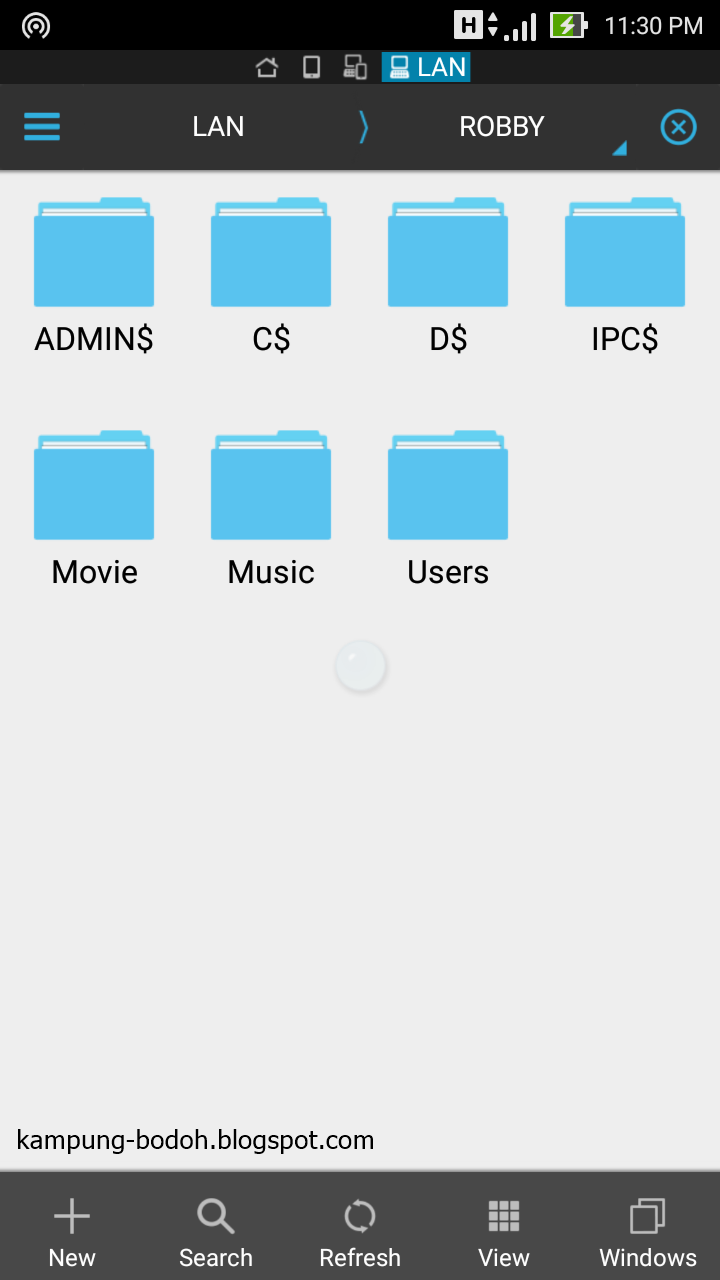The width and height of the screenshot is (720, 1280).
Task: Close the current window with the X icon
Action: point(678,127)
